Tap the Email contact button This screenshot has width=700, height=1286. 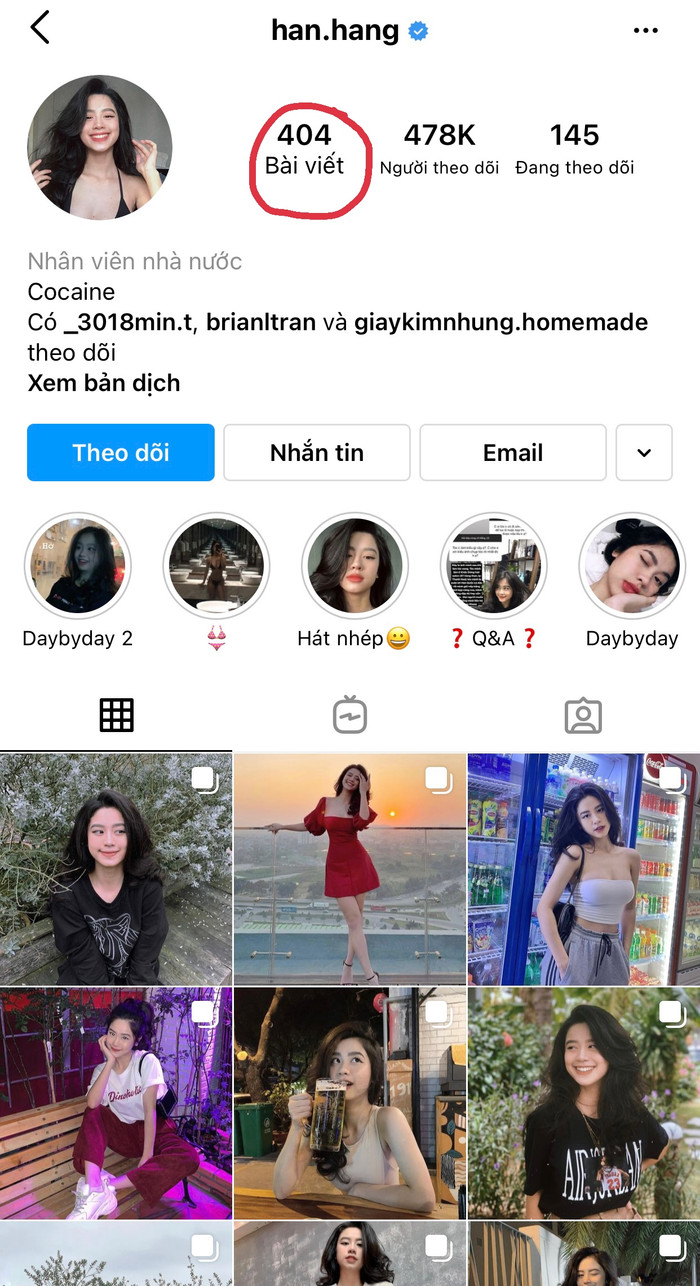coord(513,453)
